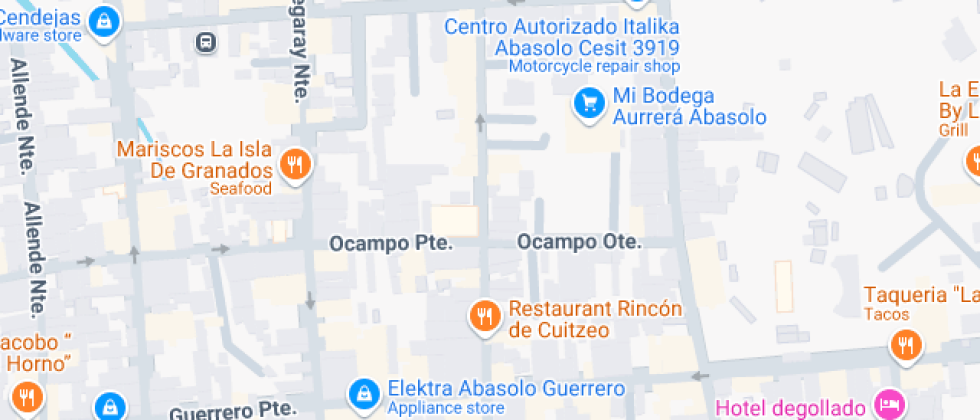Select Mi Bodega Aurrerá Abasolo marker
980x420 pixels.
coord(589,104)
